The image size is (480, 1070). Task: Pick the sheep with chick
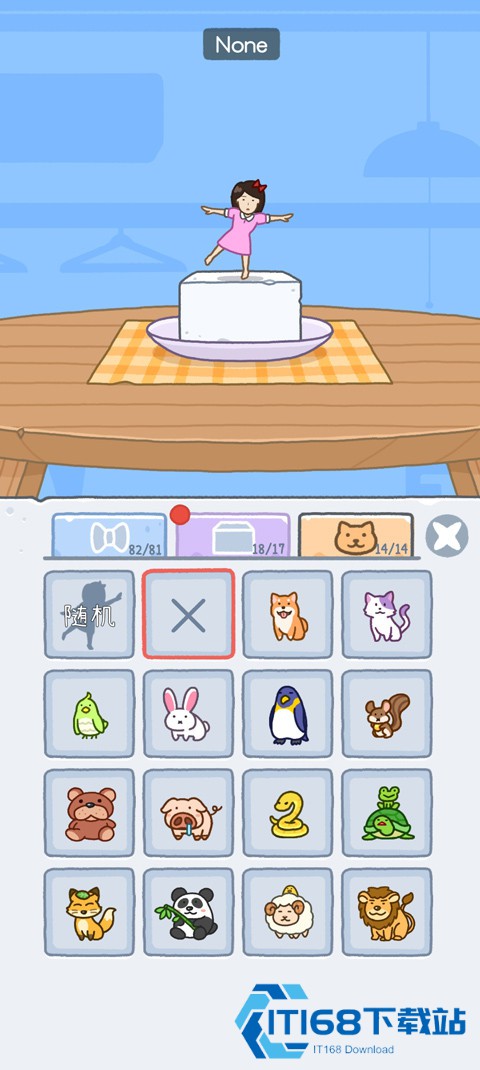tap(287, 912)
